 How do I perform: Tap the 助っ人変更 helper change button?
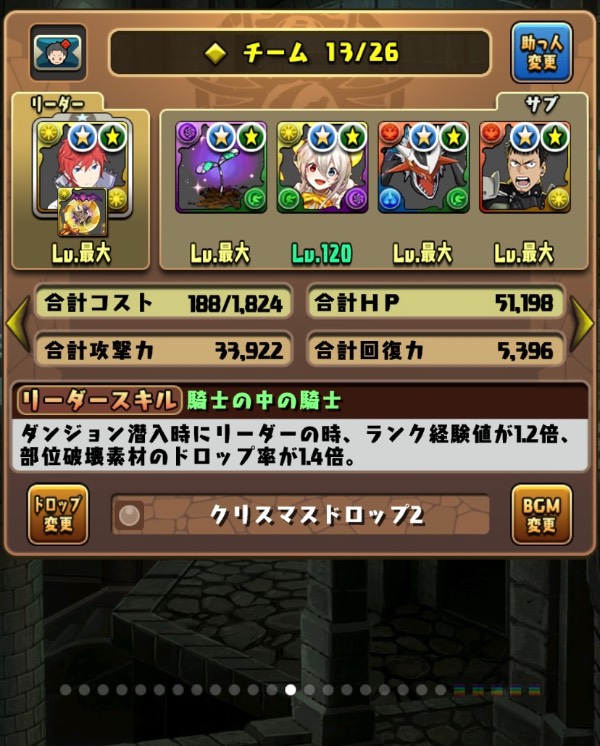(542, 54)
